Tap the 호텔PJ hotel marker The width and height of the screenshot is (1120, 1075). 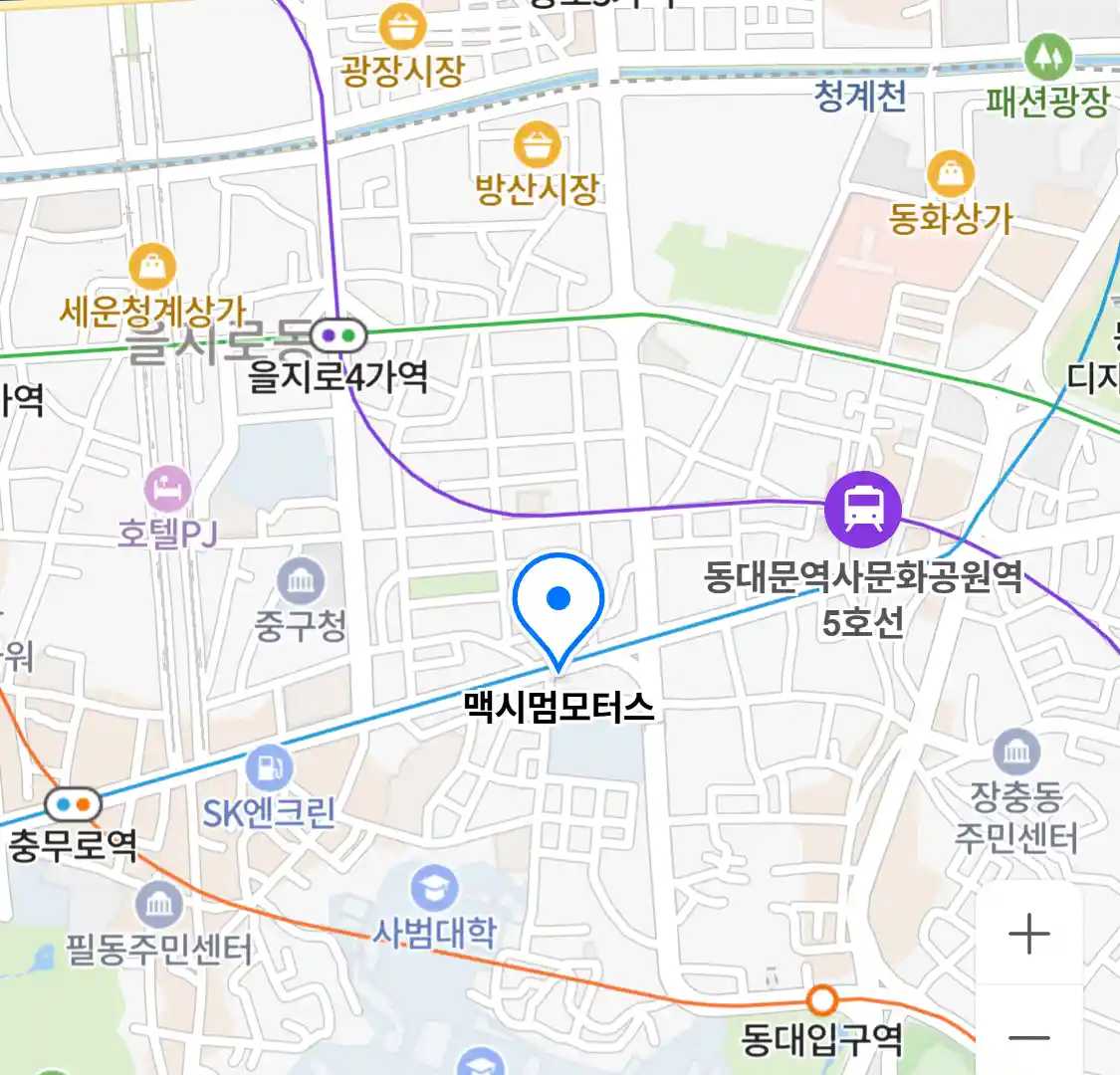click(167, 489)
